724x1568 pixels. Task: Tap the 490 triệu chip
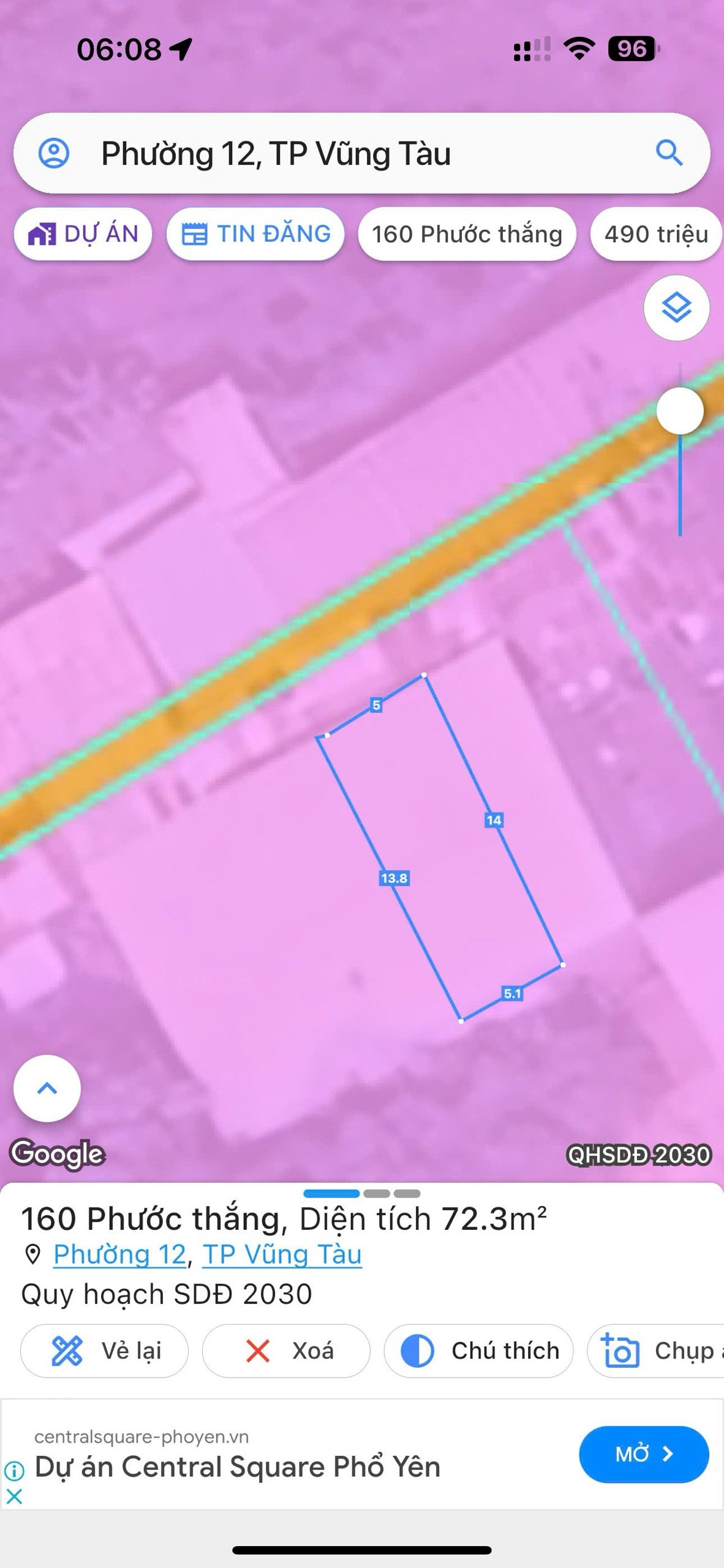coord(657,234)
